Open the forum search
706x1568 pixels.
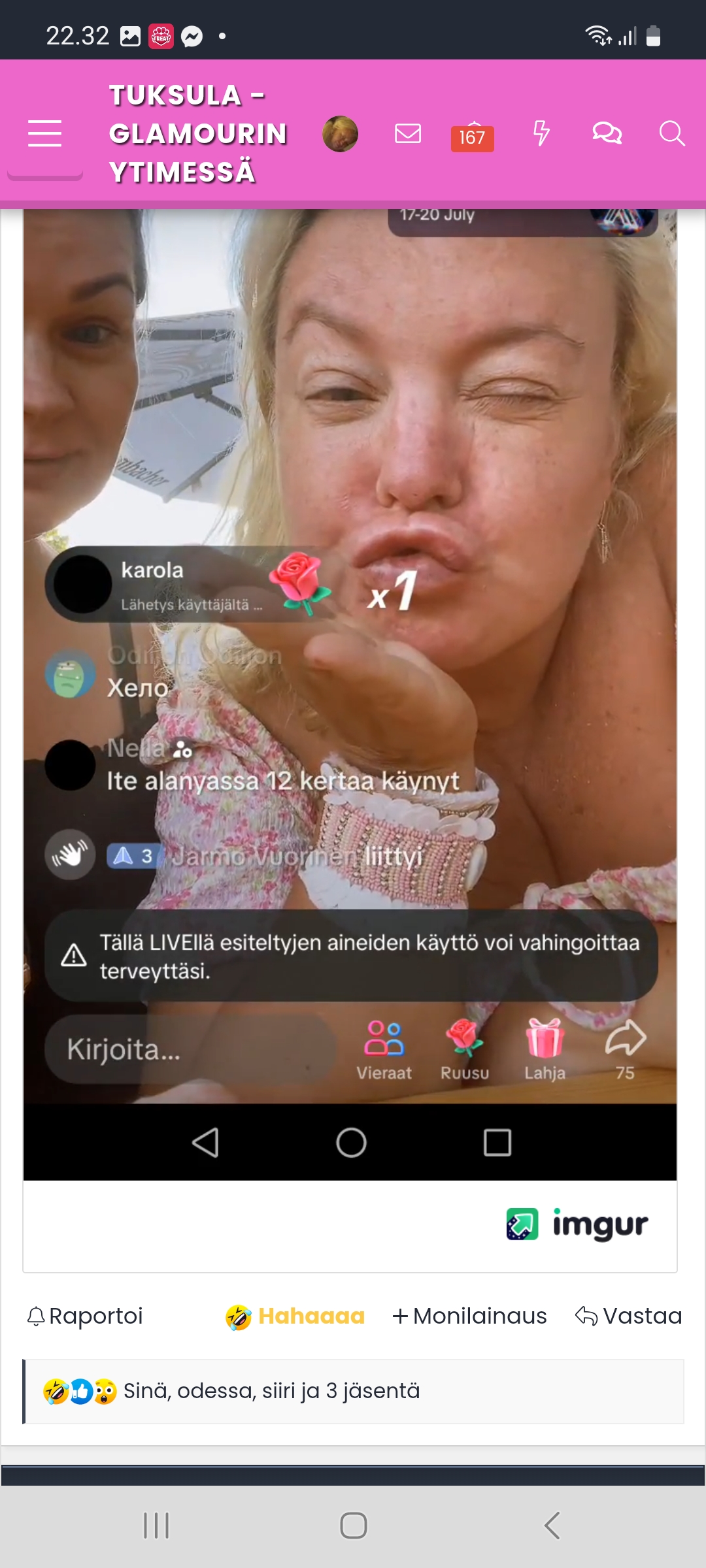click(672, 133)
